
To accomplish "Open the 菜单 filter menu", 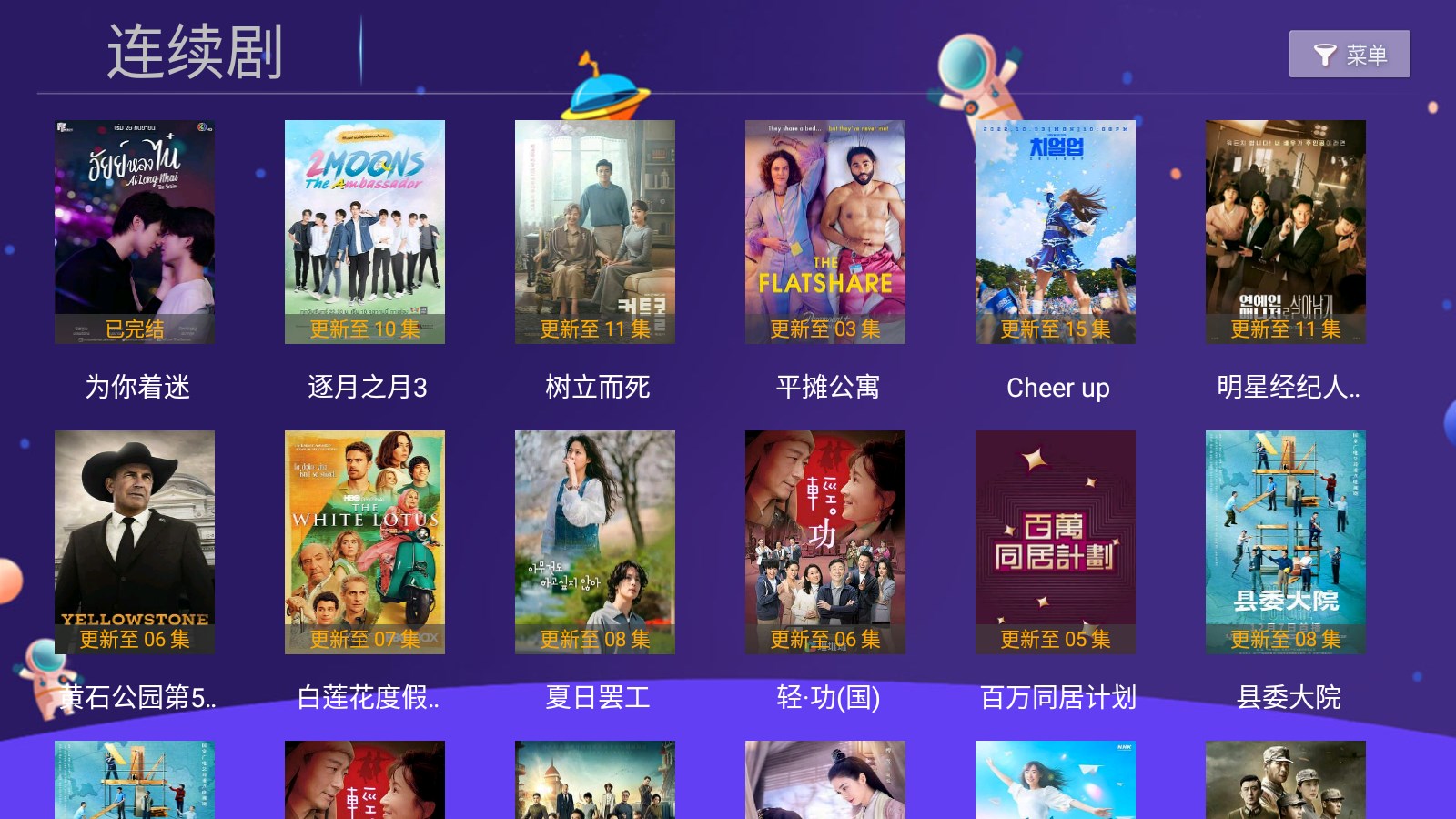I will pos(1350,55).
